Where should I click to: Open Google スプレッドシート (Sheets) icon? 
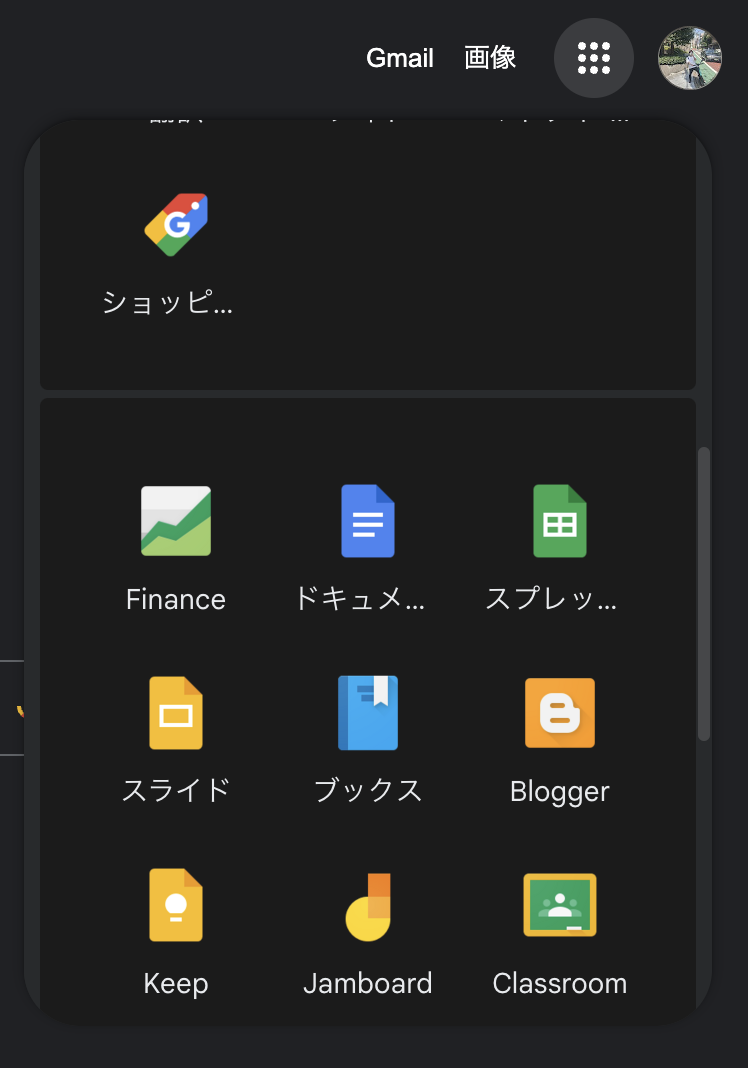click(560, 520)
